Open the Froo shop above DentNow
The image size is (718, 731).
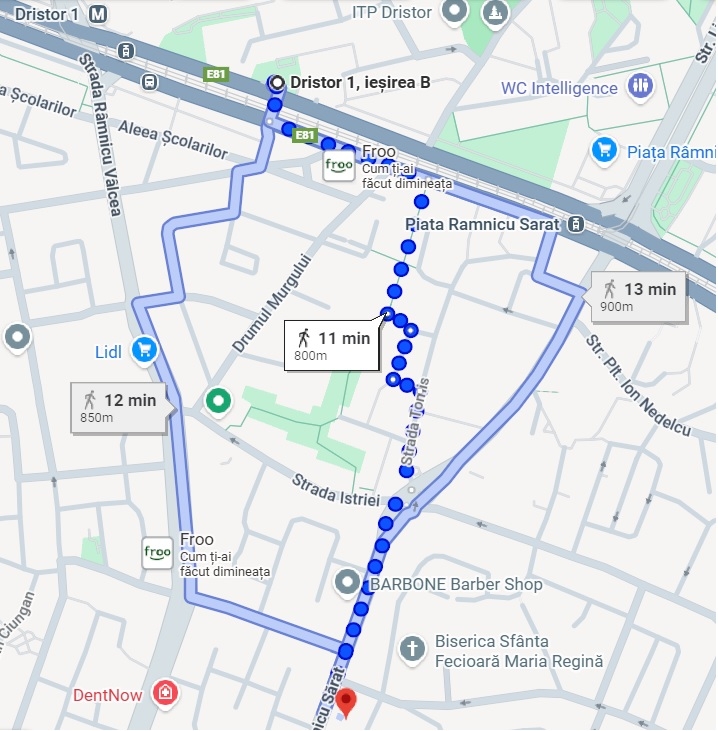pyautogui.click(x=158, y=552)
